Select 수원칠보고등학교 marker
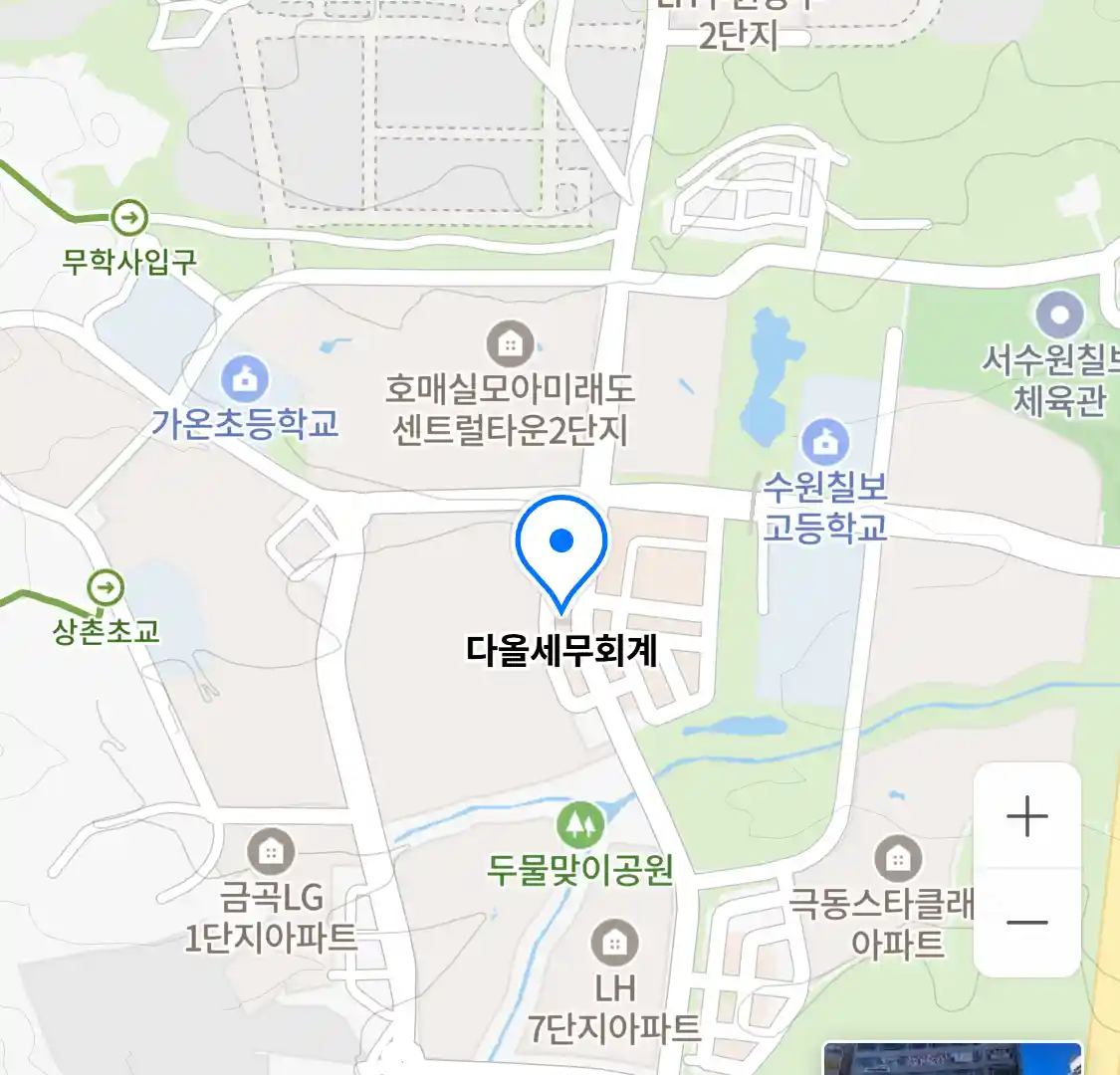This screenshot has width=1120, height=1075. pyautogui.click(x=824, y=442)
